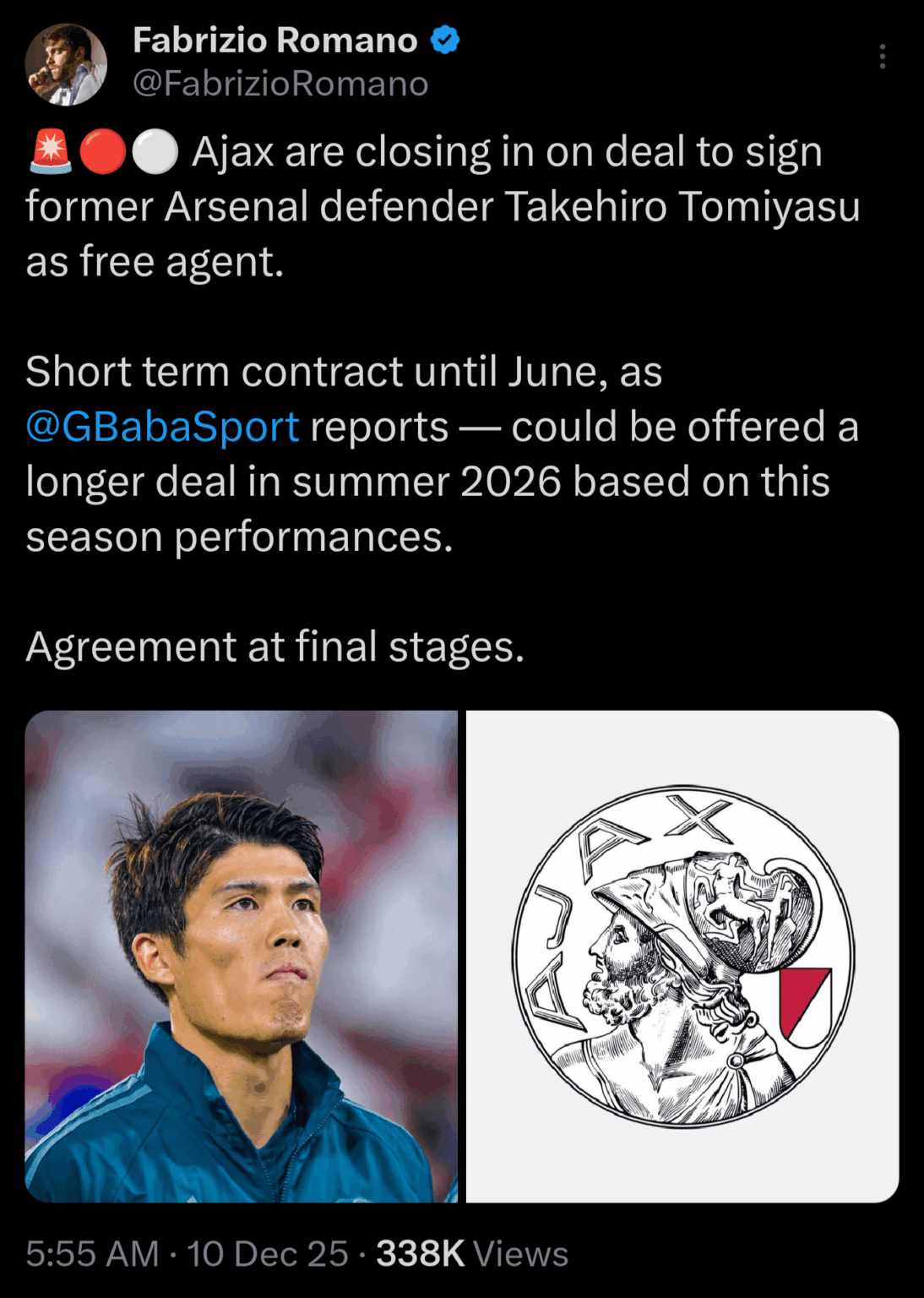The image size is (924, 1298).
Task: Click Fabrizio Romano's profile avatar
Action: click(x=68, y=62)
